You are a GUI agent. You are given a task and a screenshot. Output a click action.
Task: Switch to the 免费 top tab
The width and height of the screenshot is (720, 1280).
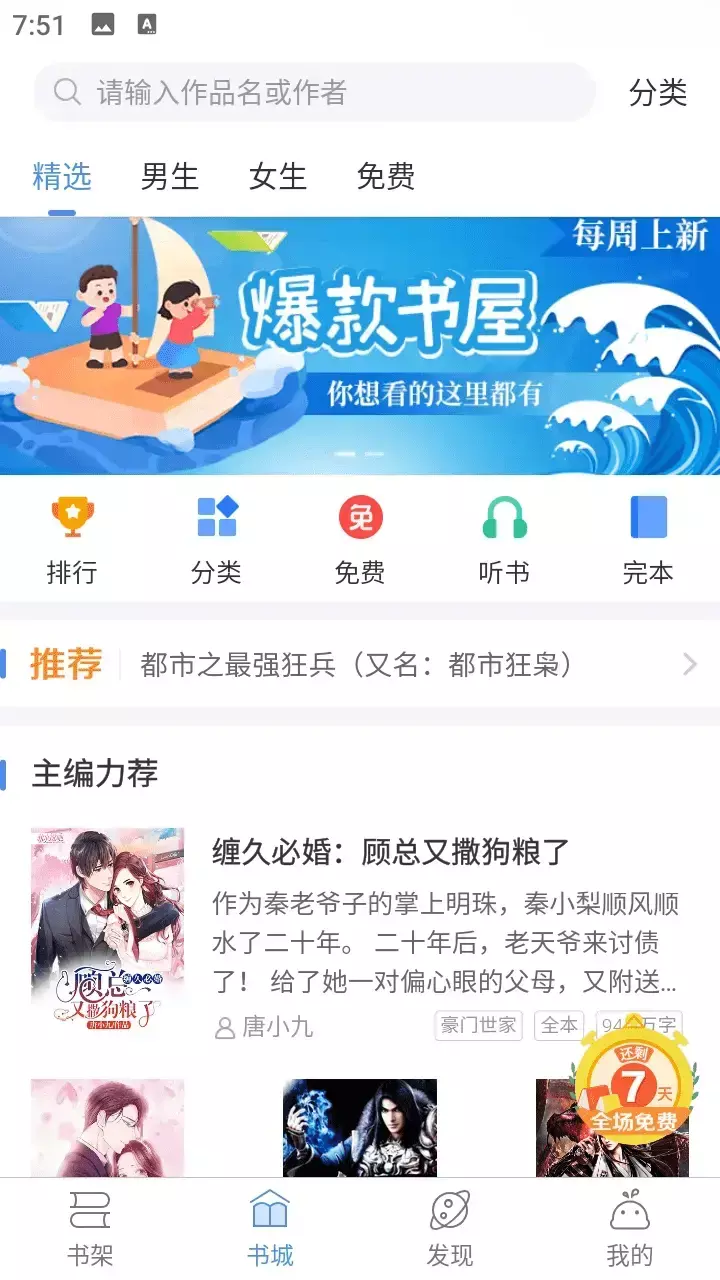point(385,177)
